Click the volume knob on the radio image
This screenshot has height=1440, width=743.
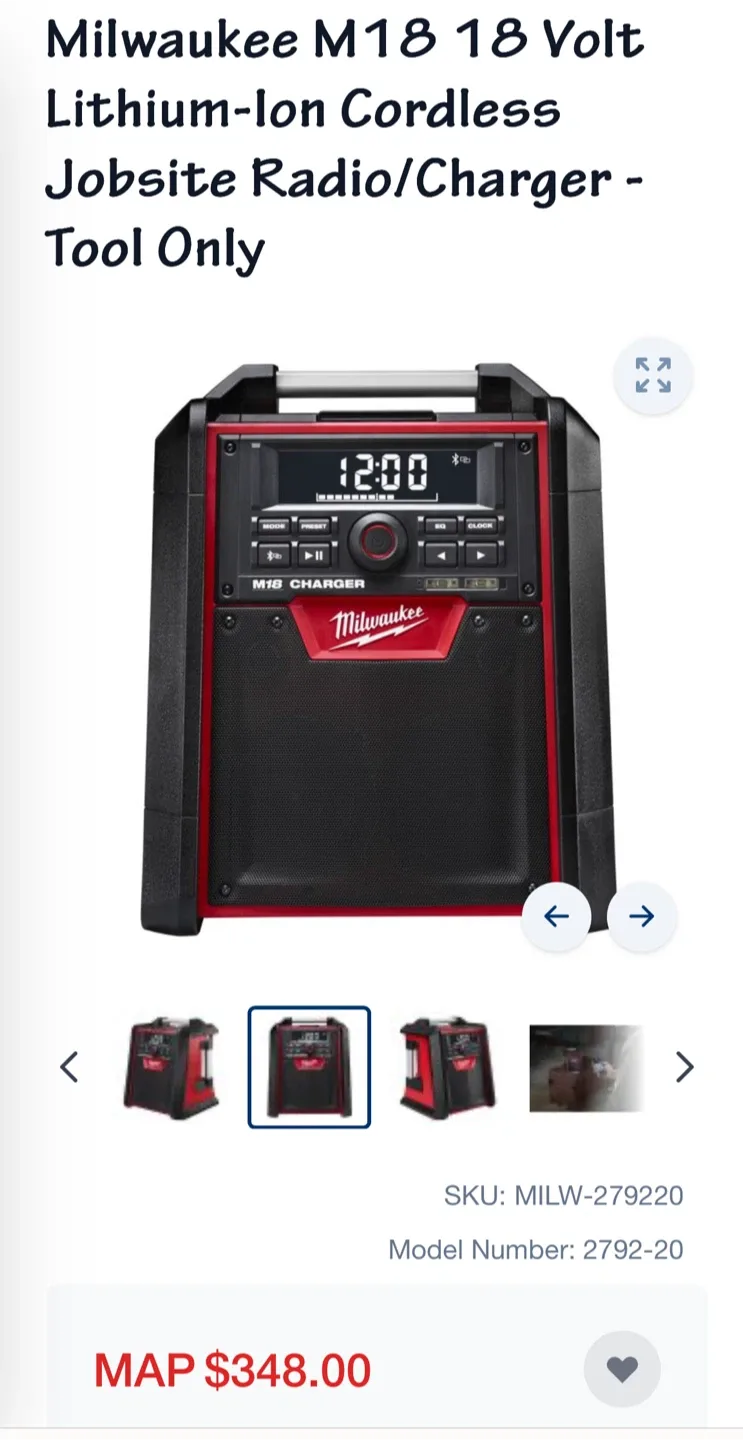click(378, 539)
